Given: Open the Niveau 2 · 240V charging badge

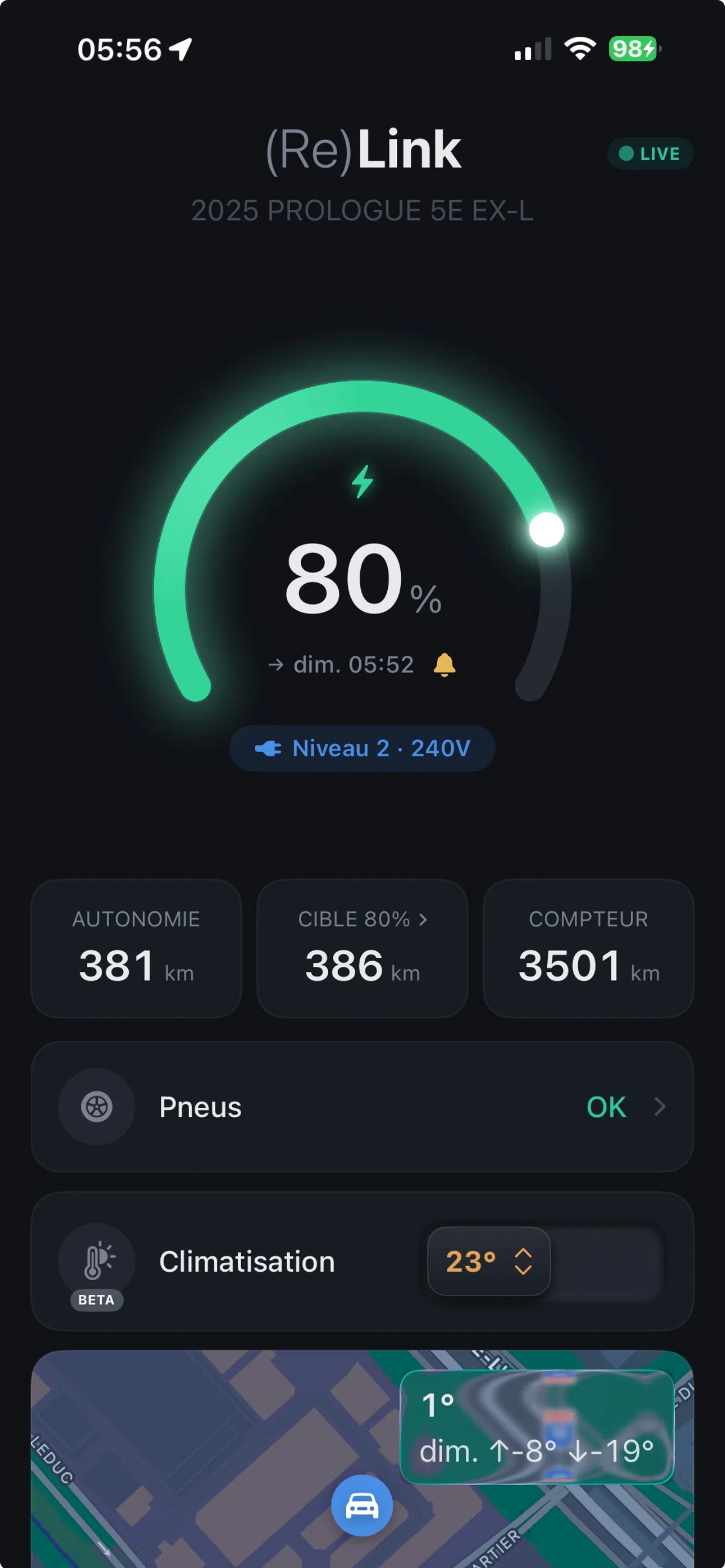Looking at the screenshot, I should [x=361, y=748].
